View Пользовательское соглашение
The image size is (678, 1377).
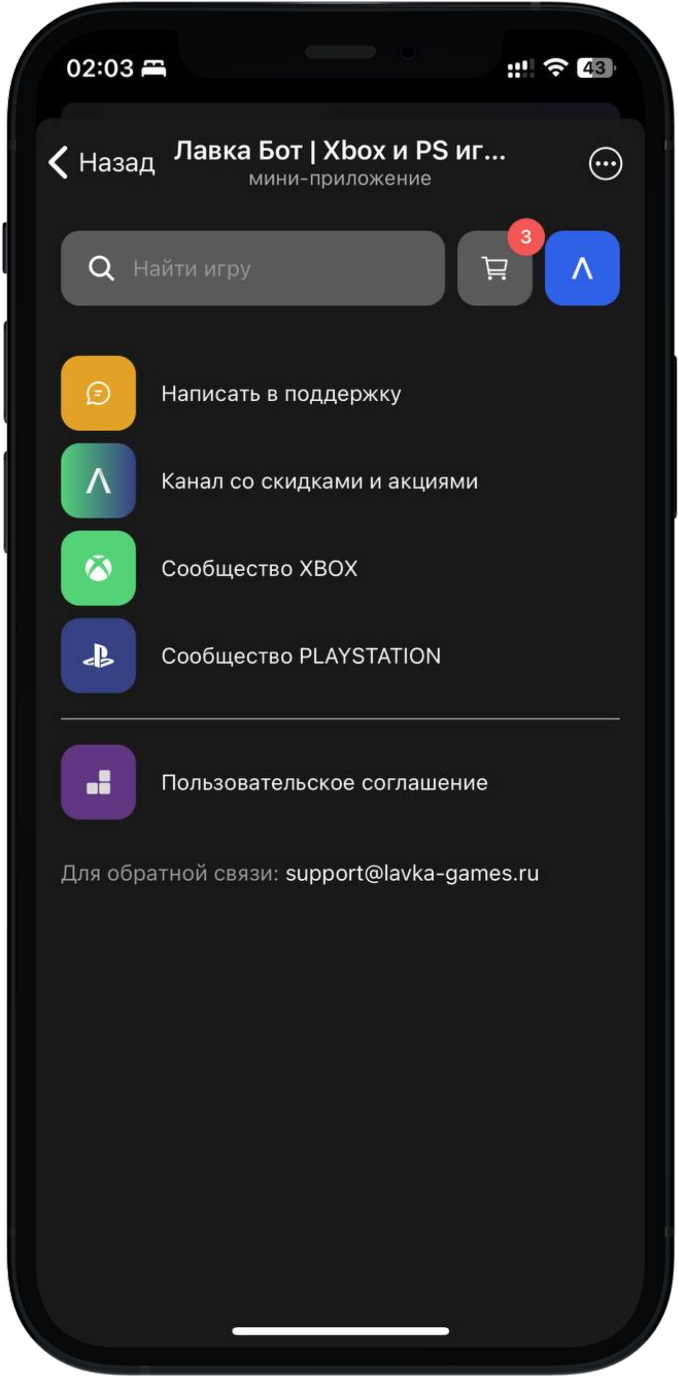coord(323,782)
